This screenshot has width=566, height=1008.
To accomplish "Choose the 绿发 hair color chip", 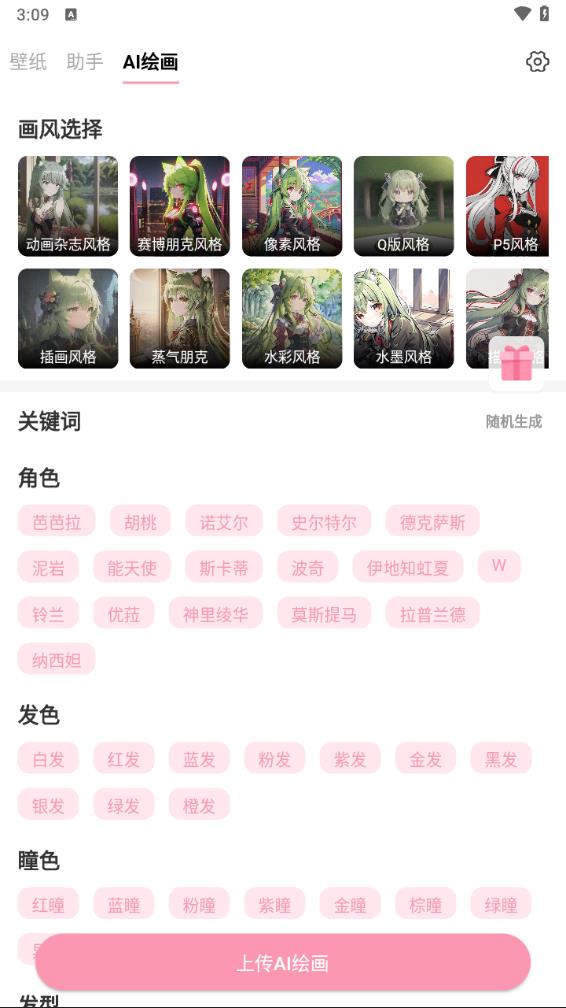I will [123, 804].
